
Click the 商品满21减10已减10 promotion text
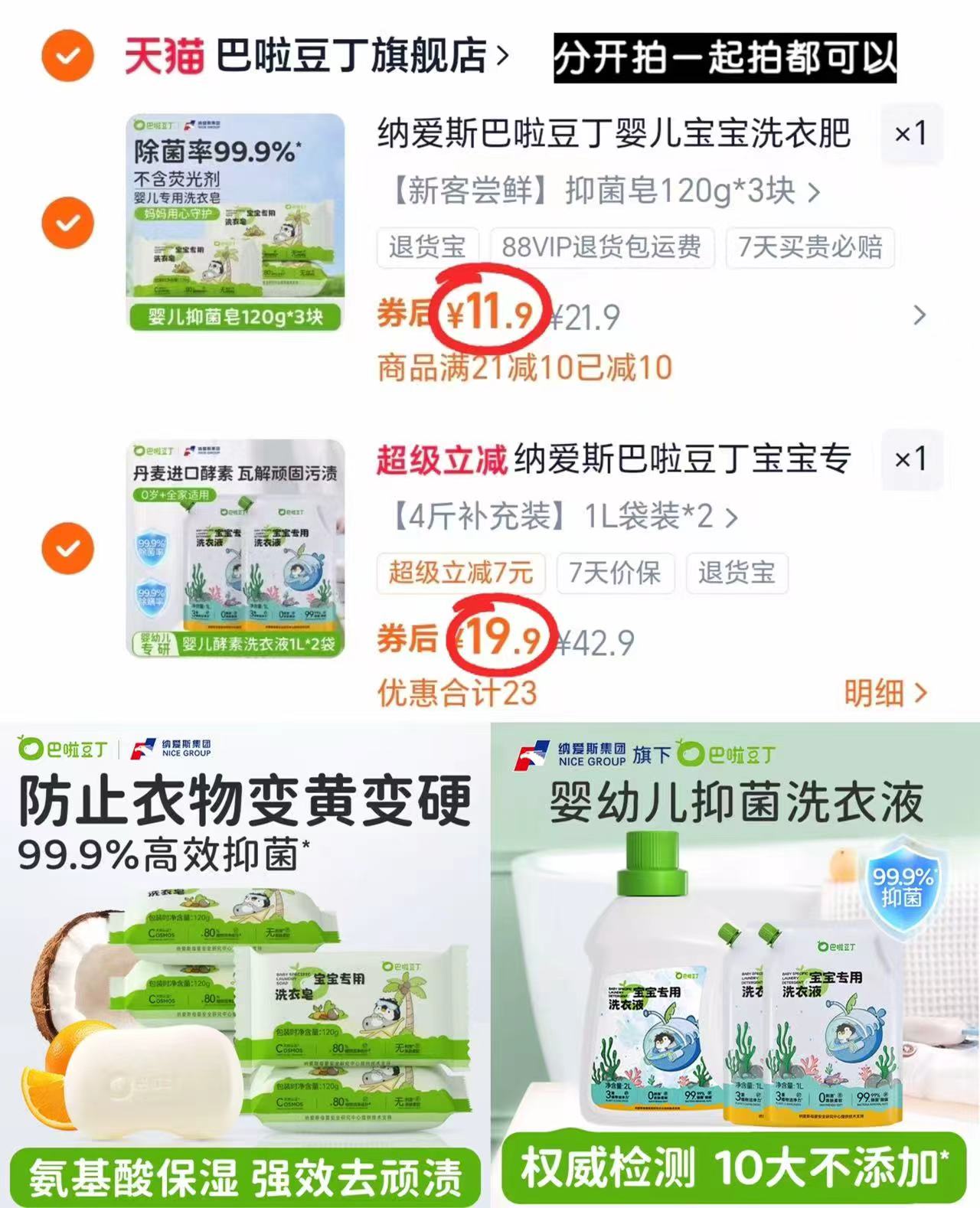point(524,367)
